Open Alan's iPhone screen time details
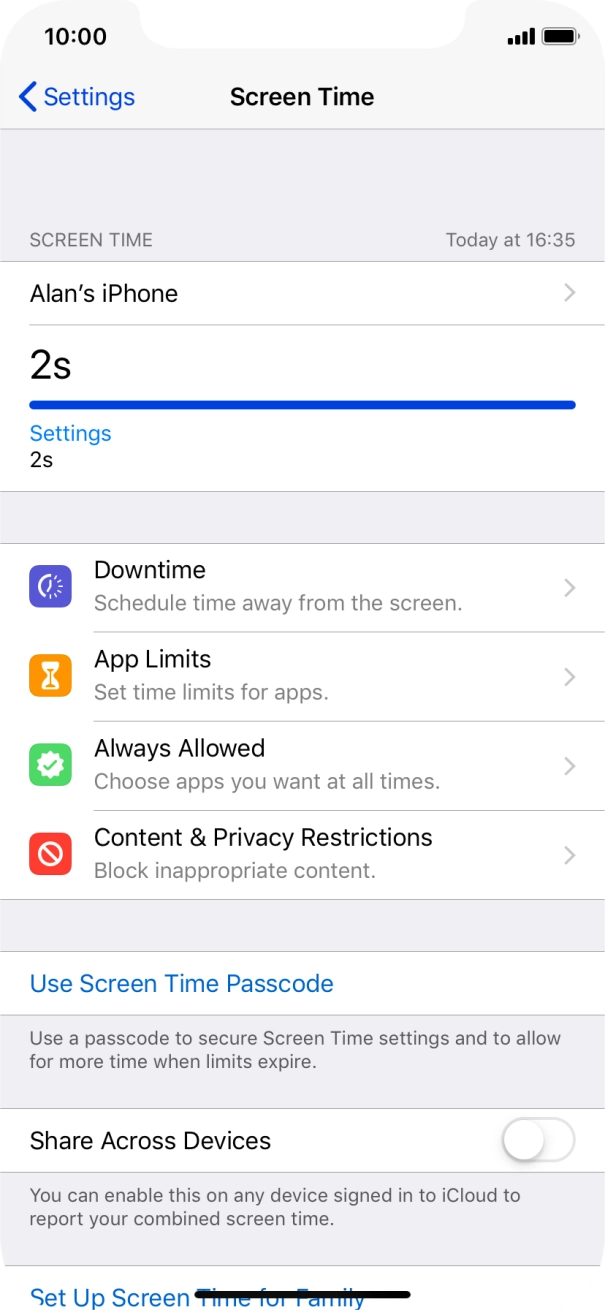Viewport: 605px width, 1310px height. click(x=302, y=293)
